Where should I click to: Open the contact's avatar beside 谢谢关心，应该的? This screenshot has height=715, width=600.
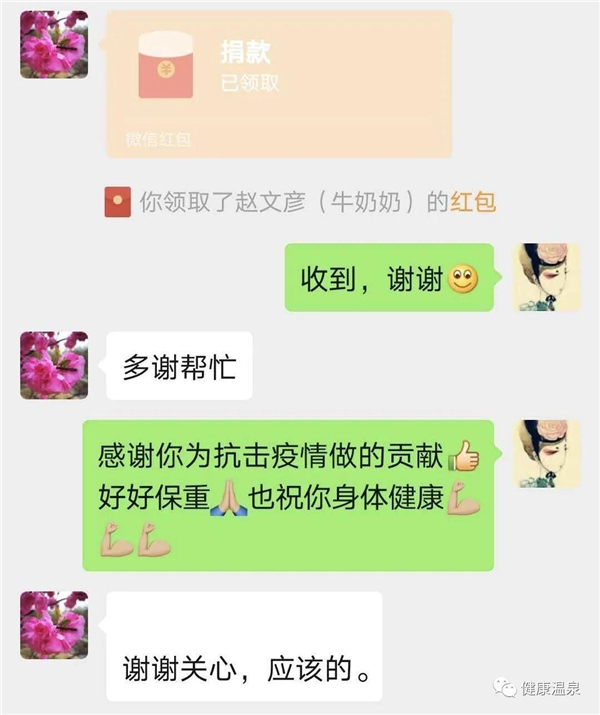coord(55,625)
